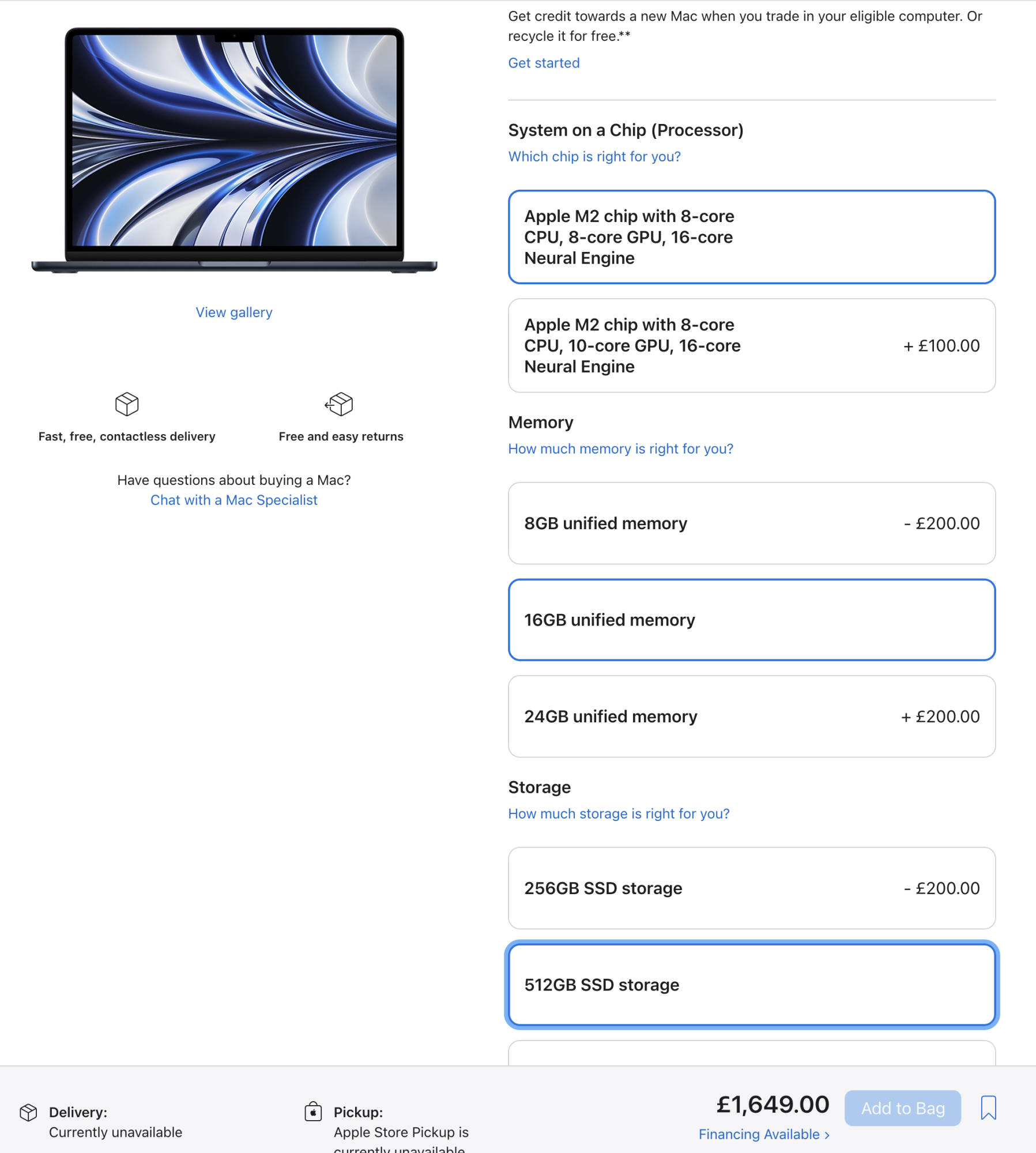The image size is (1036, 1153).
Task: Open 'Which chip is right for you?'
Action: point(594,156)
